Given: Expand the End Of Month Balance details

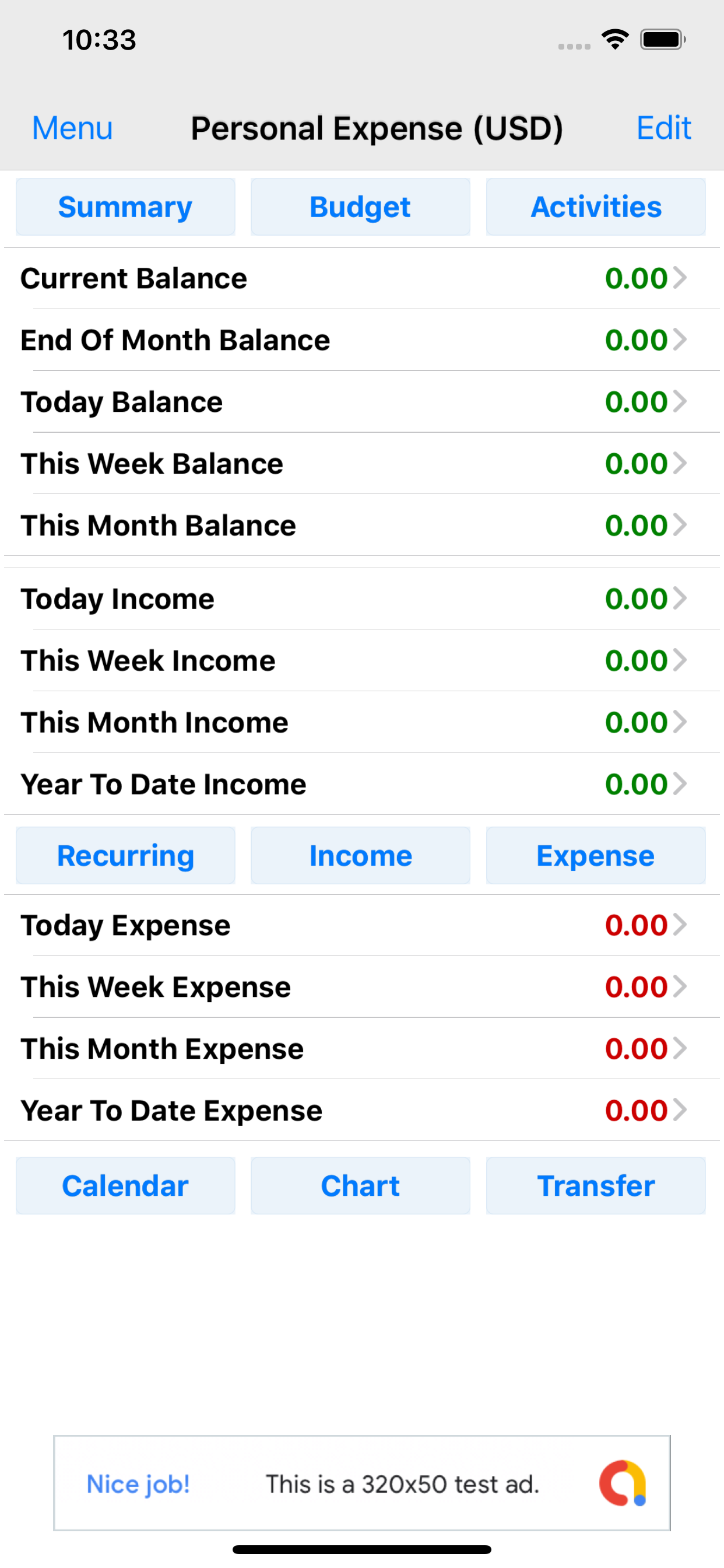Looking at the screenshot, I should pos(680,340).
